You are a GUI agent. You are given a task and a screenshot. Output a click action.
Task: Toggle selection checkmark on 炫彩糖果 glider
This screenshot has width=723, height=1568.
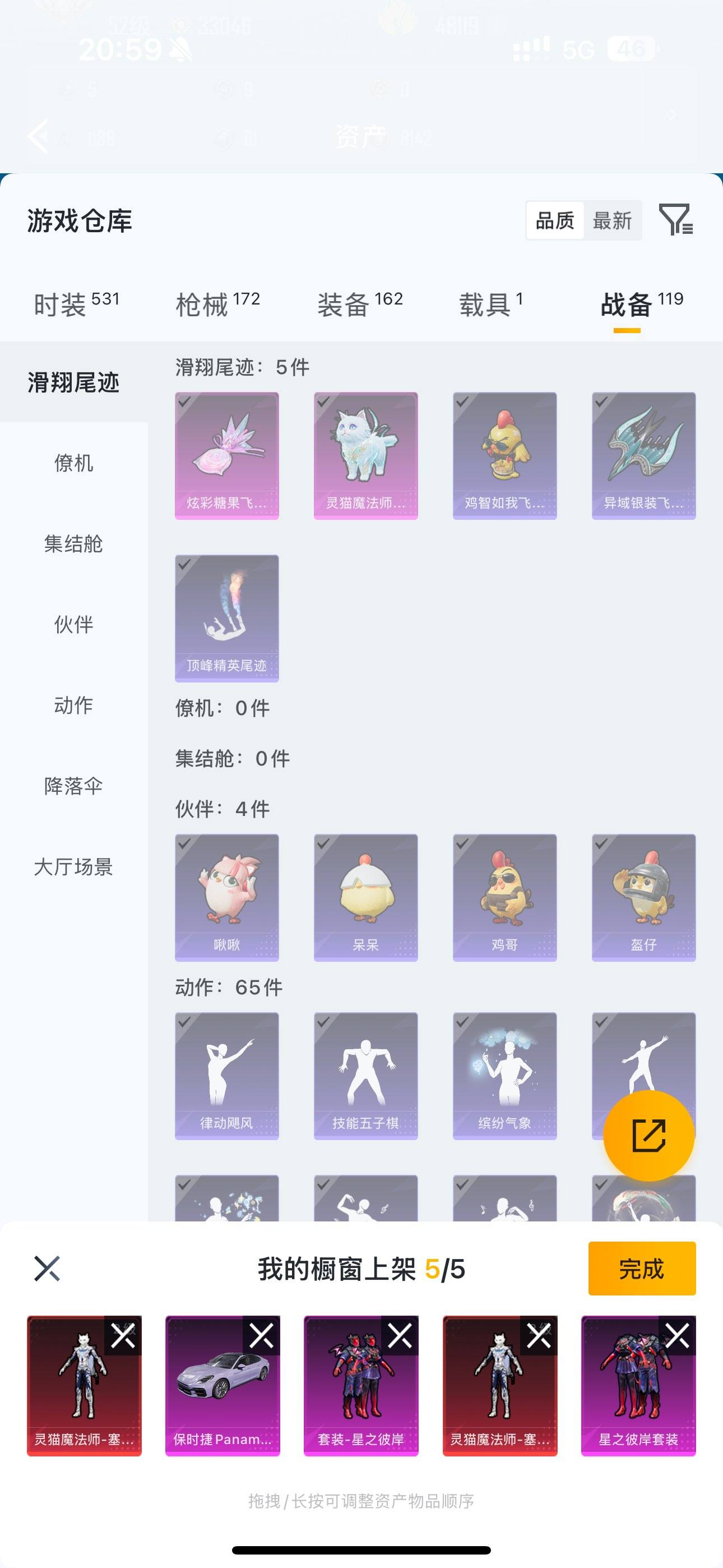(184, 402)
